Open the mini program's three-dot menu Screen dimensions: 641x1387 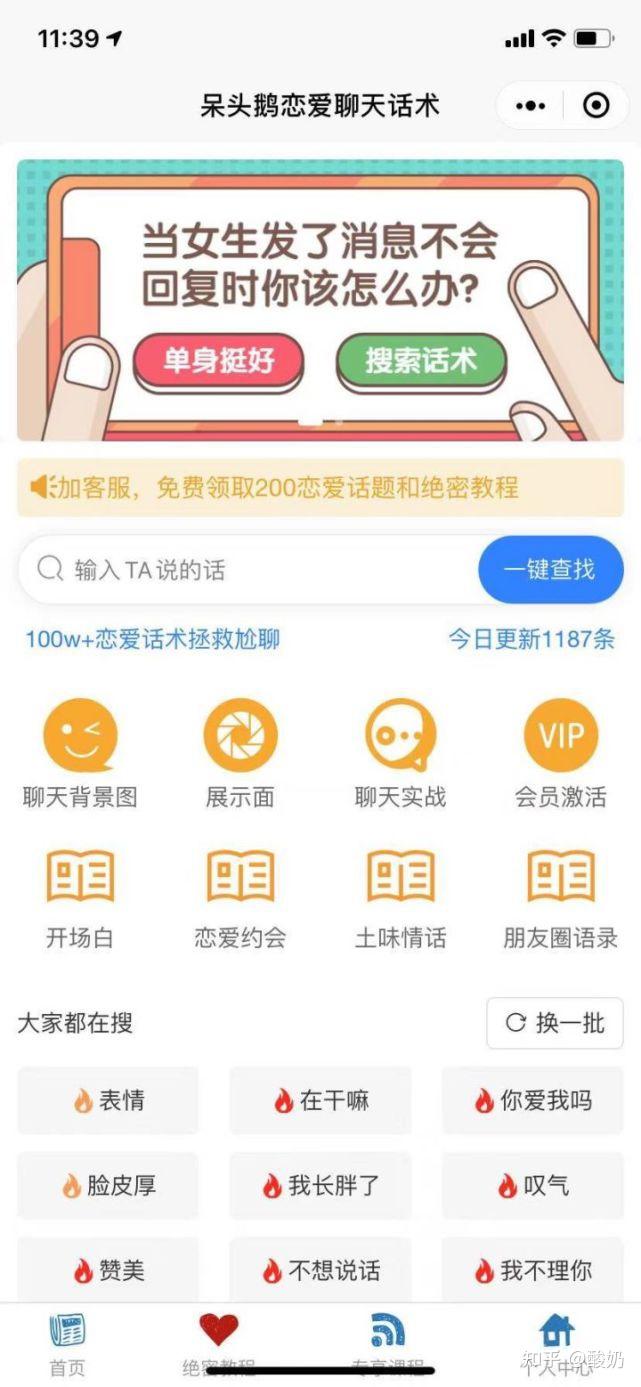[x=530, y=105]
